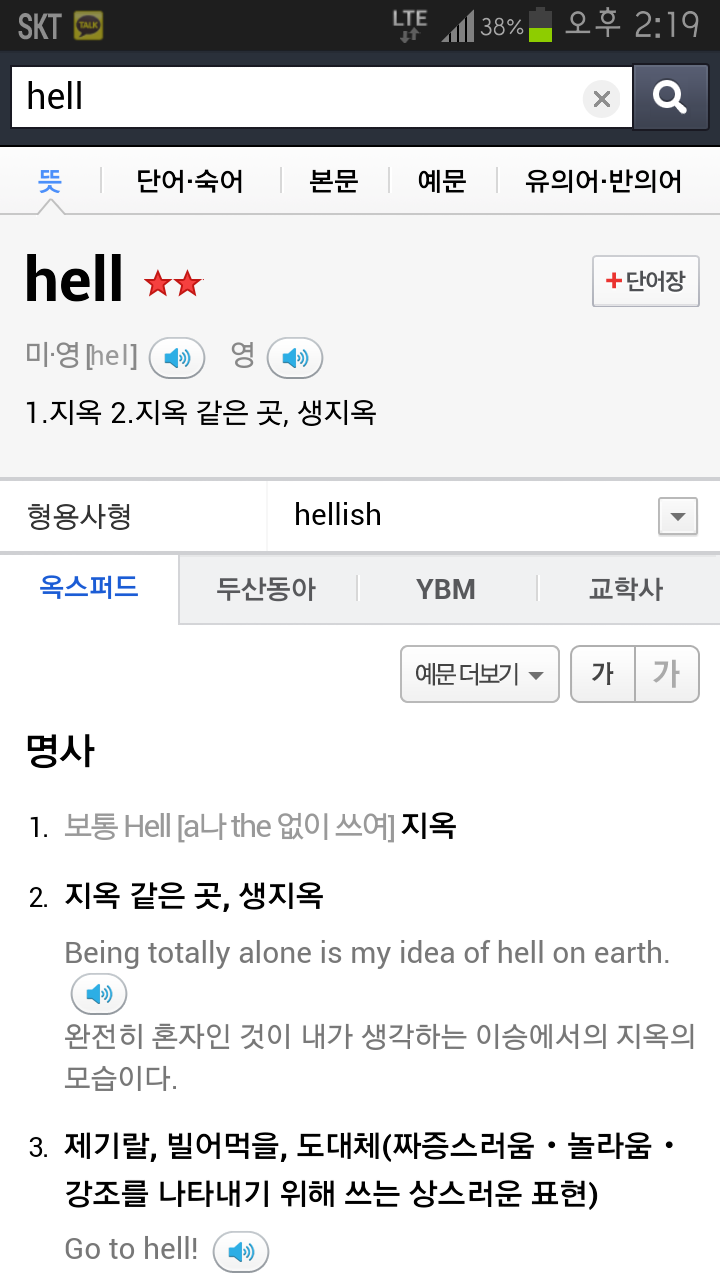Switch to the 단어·숙어 tab
The width and height of the screenshot is (720, 1280).
190,181
